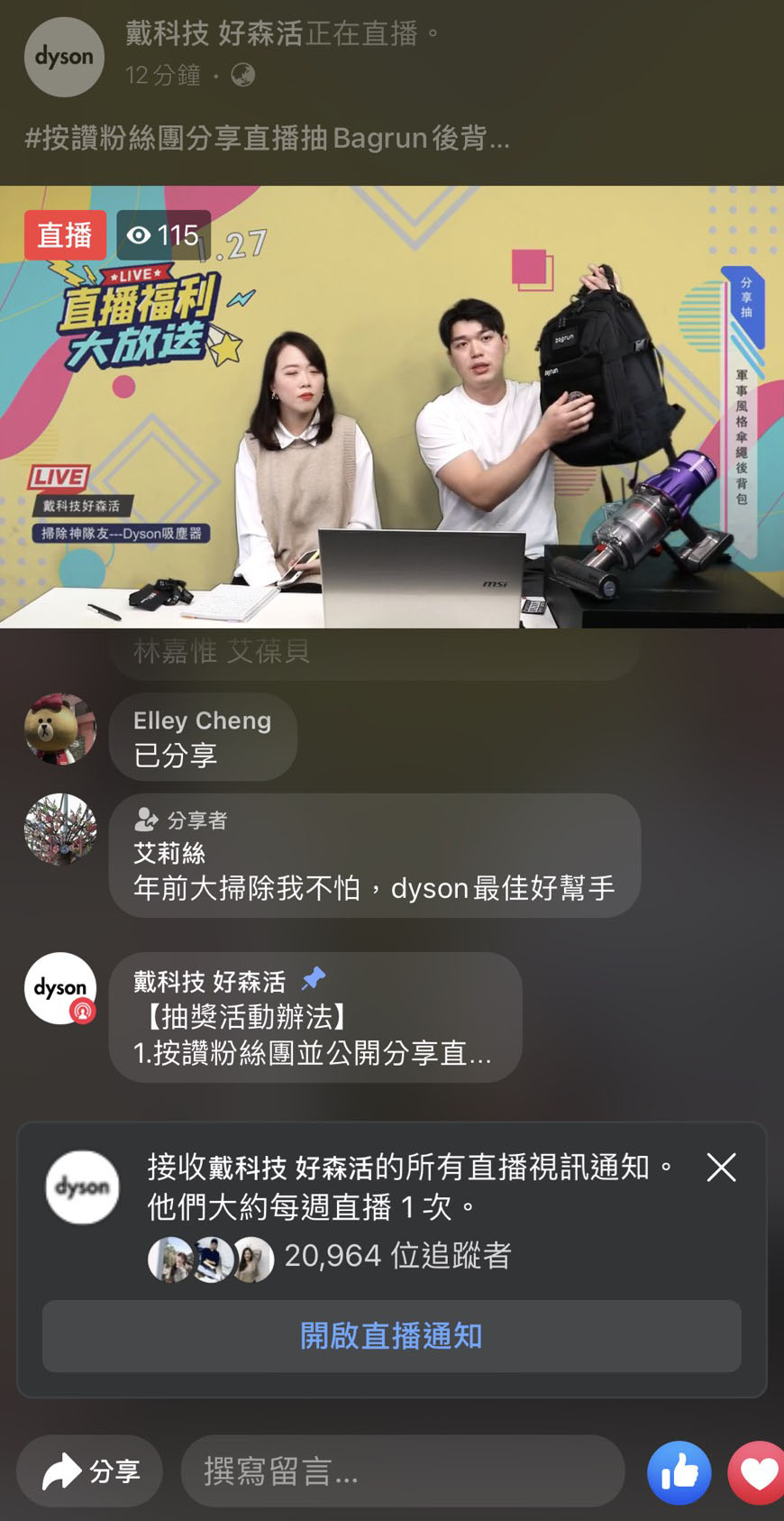Open 艾莉絲's commenter avatar

click(x=59, y=829)
